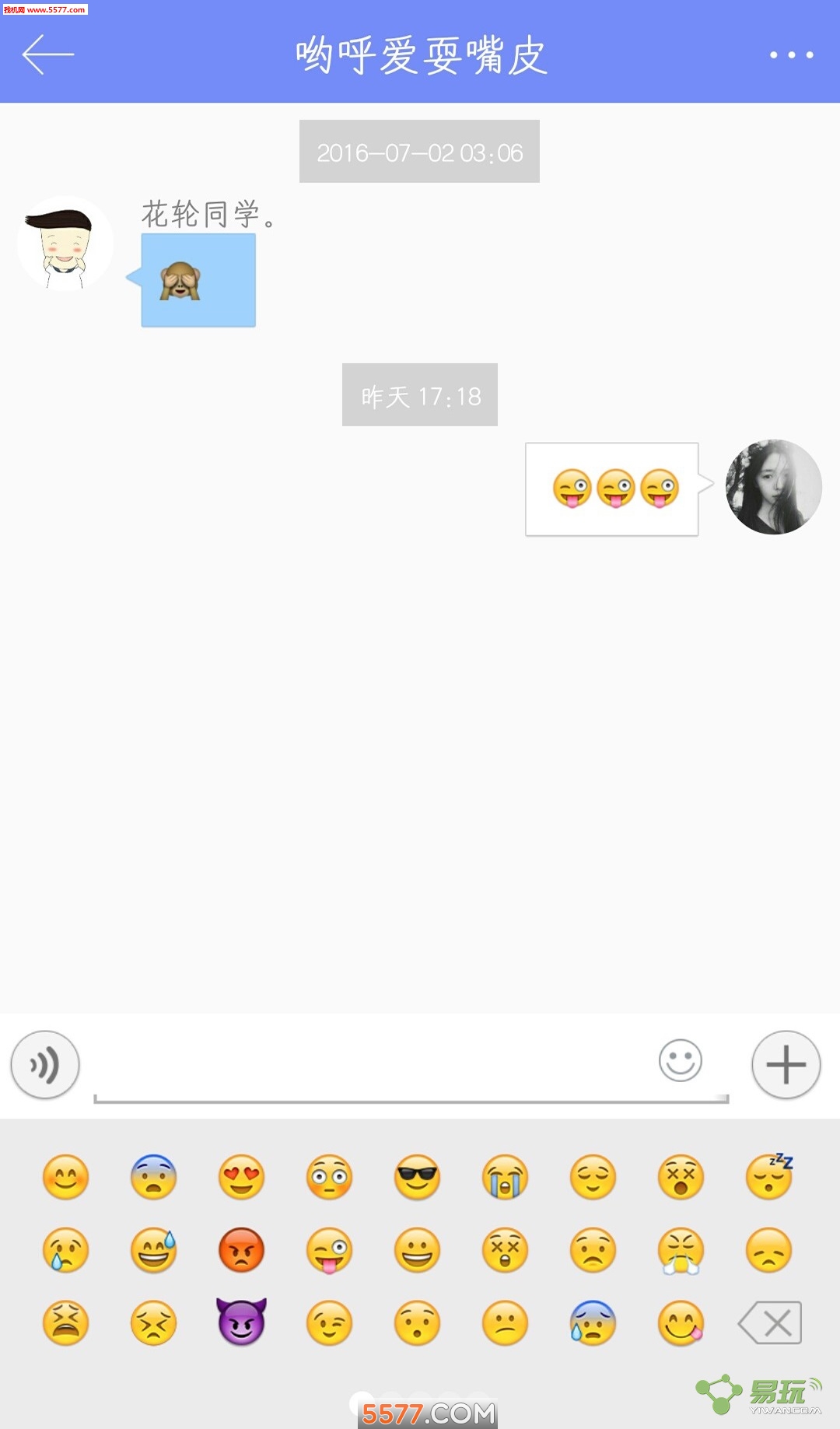Screen dimensions: 840x1429
Task: Open the plus attachment menu
Action: click(786, 1064)
